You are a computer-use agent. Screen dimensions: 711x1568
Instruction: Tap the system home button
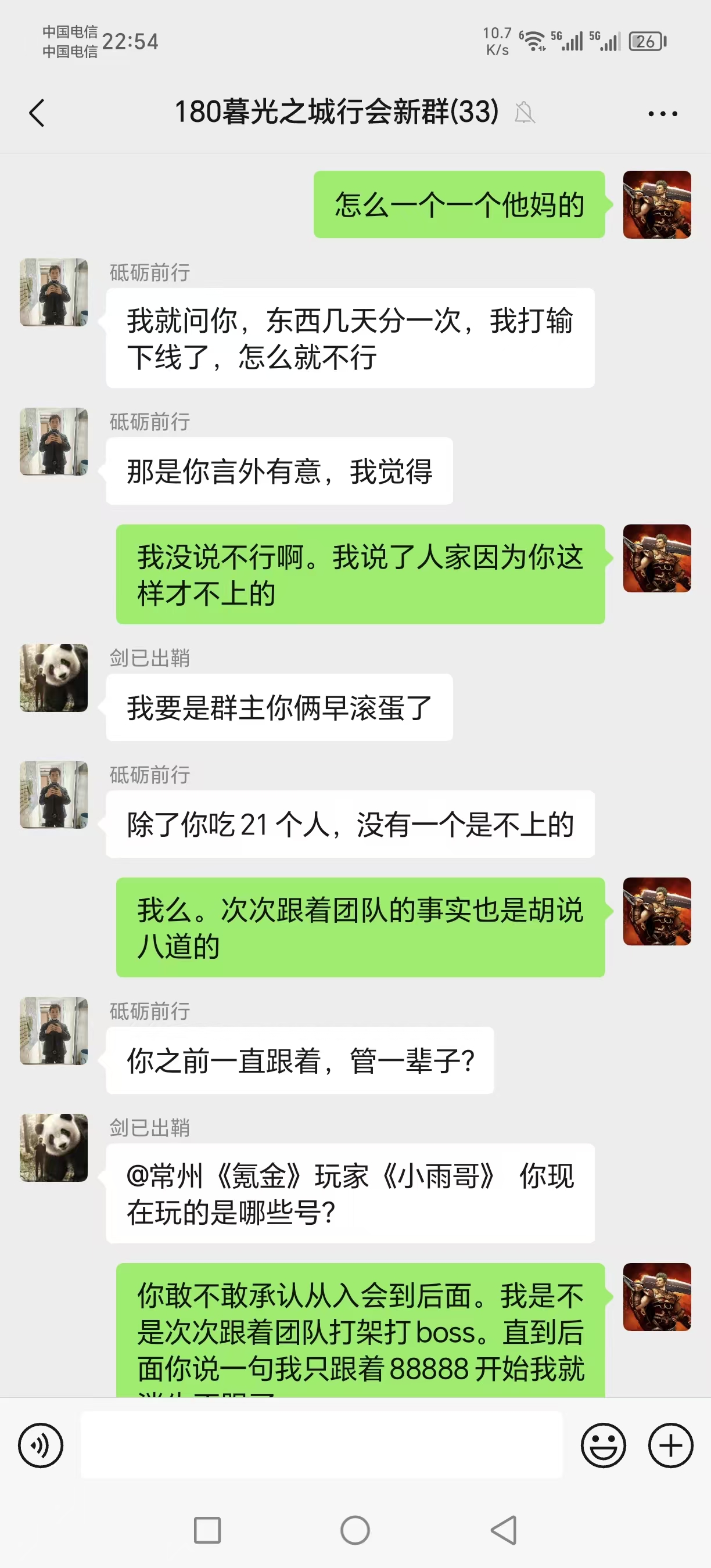coord(355,1530)
